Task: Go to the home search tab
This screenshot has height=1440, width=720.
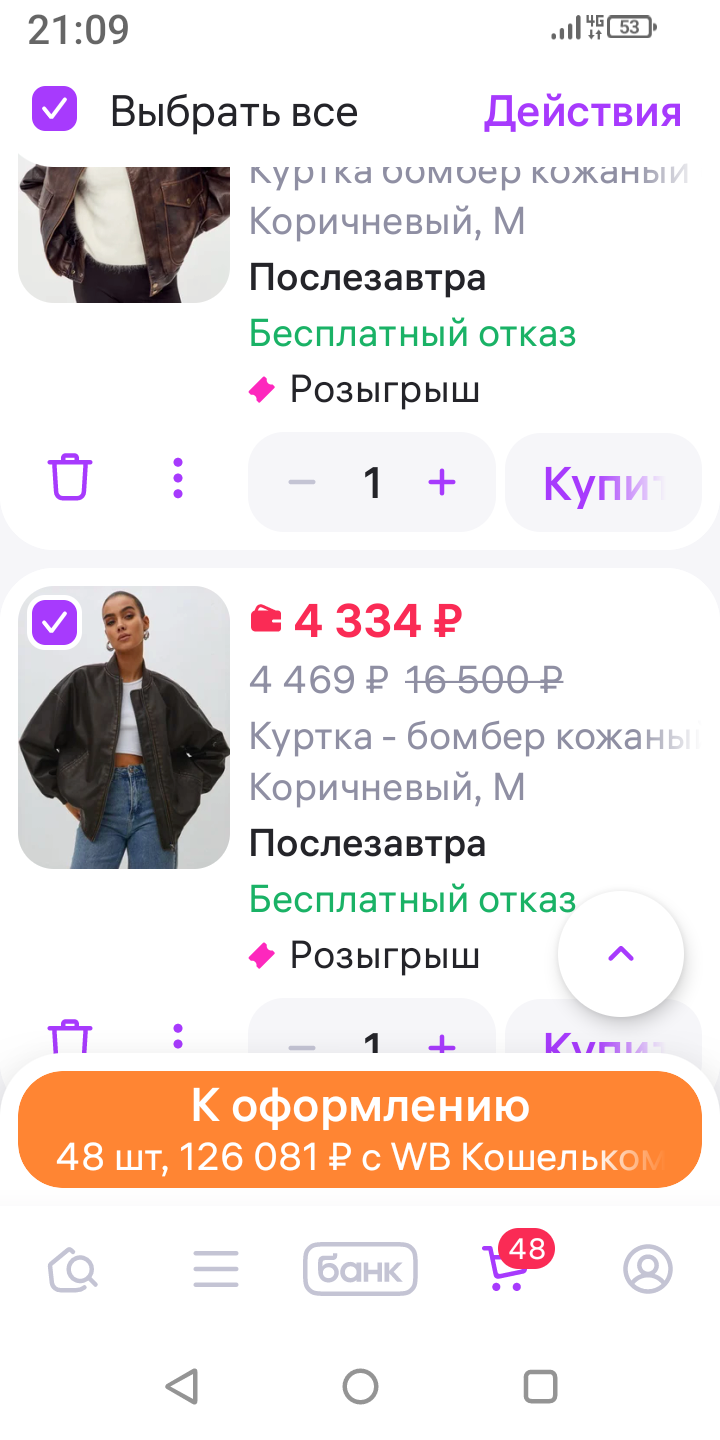Action: [73, 1270]
